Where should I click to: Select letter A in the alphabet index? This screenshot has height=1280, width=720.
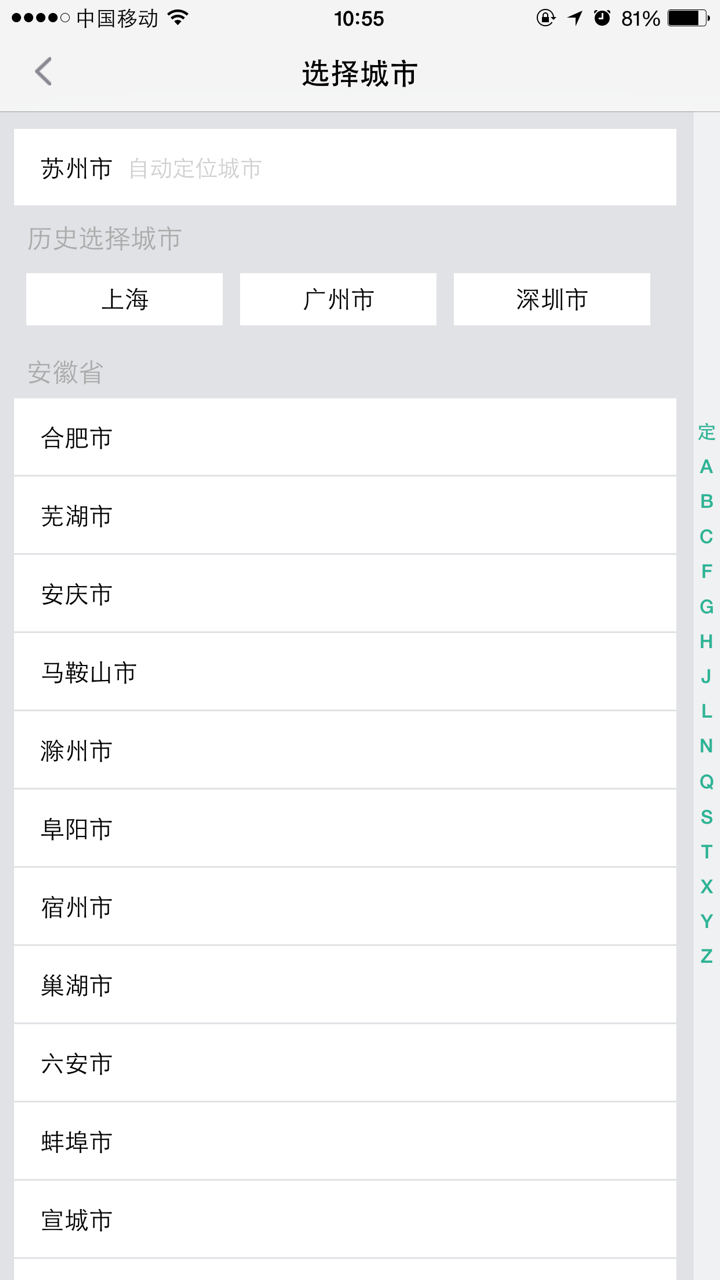pos(705,466)
